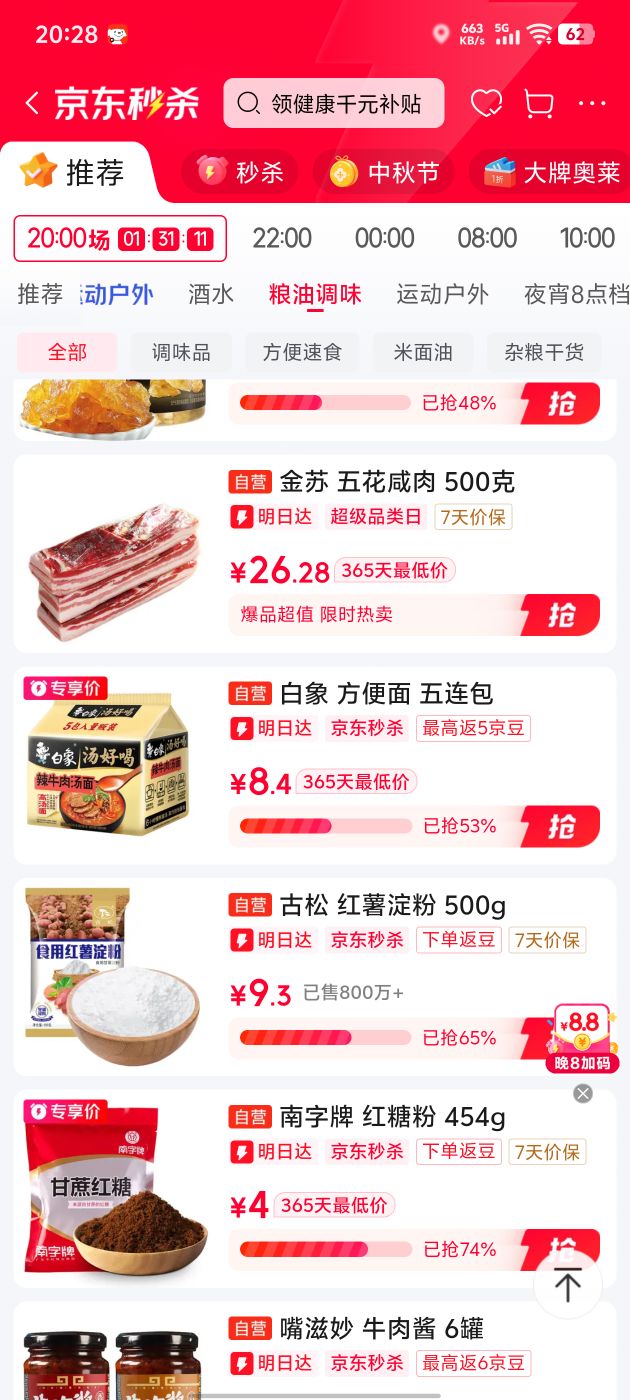Go back with the arrow beside 京东秒杀
Viewport: 630px width, 1400px height.
[33, 103]
